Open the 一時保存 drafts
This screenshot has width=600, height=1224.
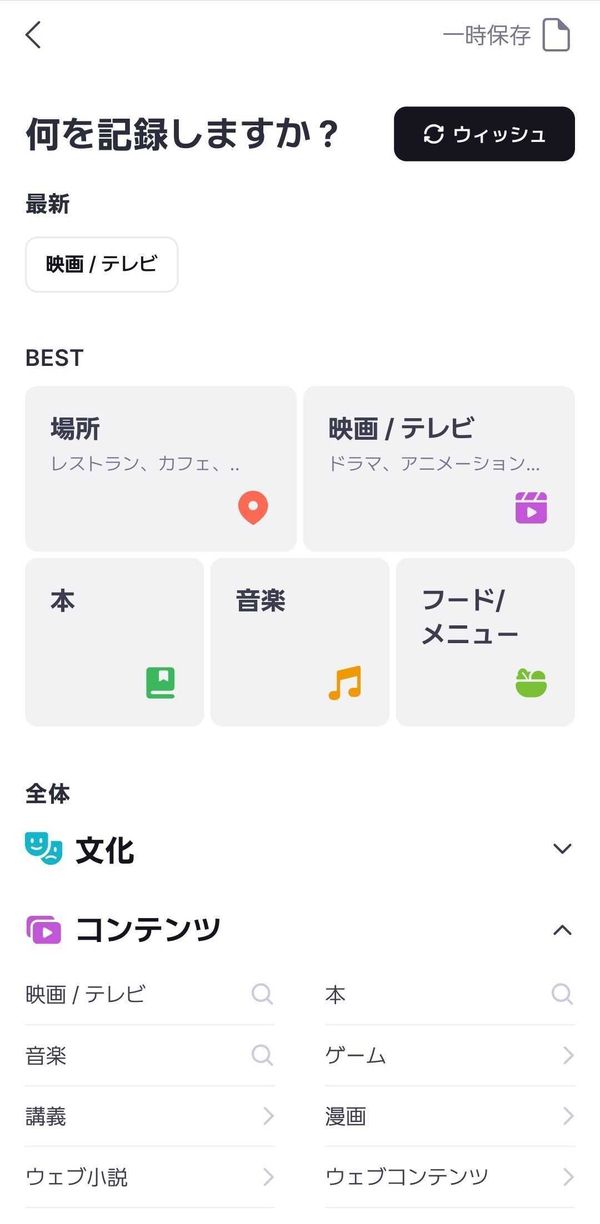tap(506, 35)
